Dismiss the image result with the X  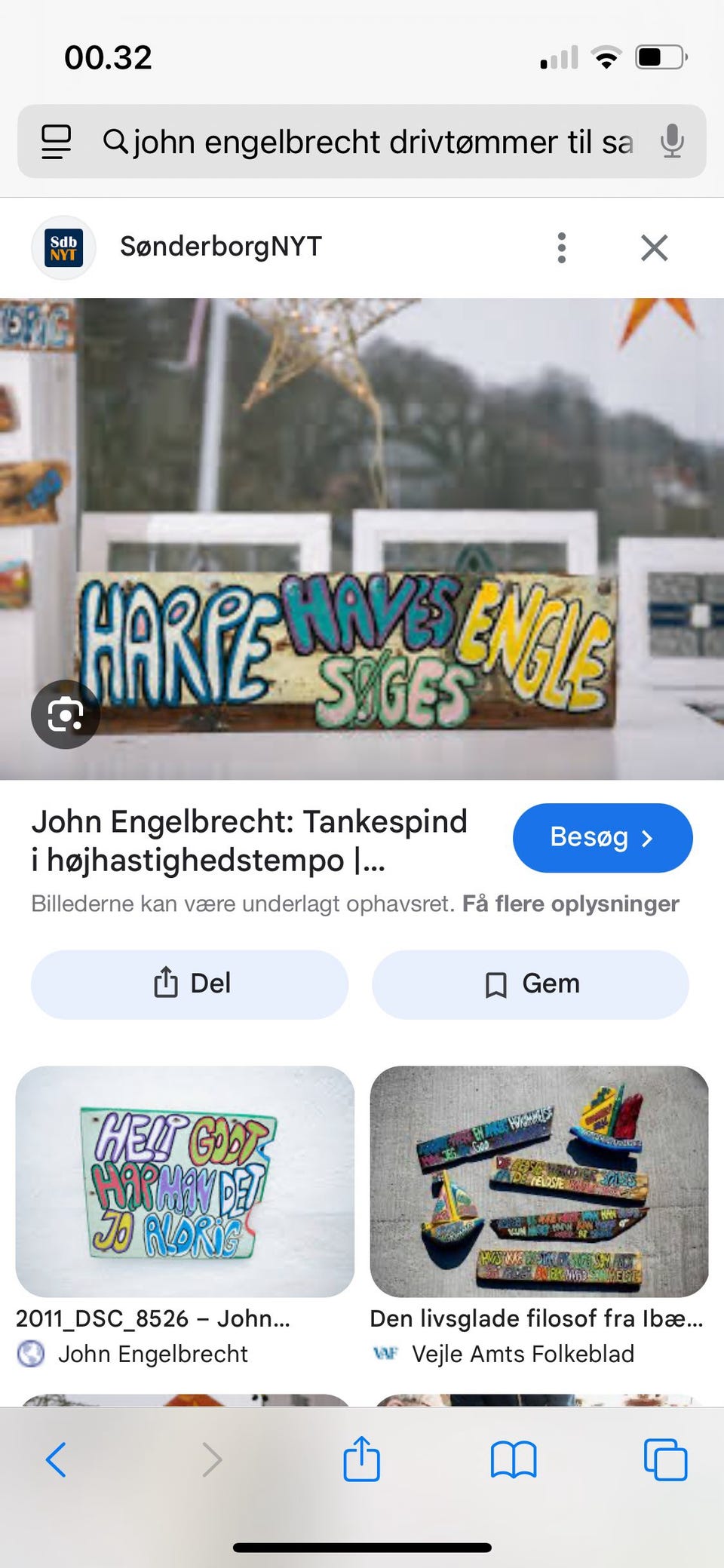(x=653, y=247)
